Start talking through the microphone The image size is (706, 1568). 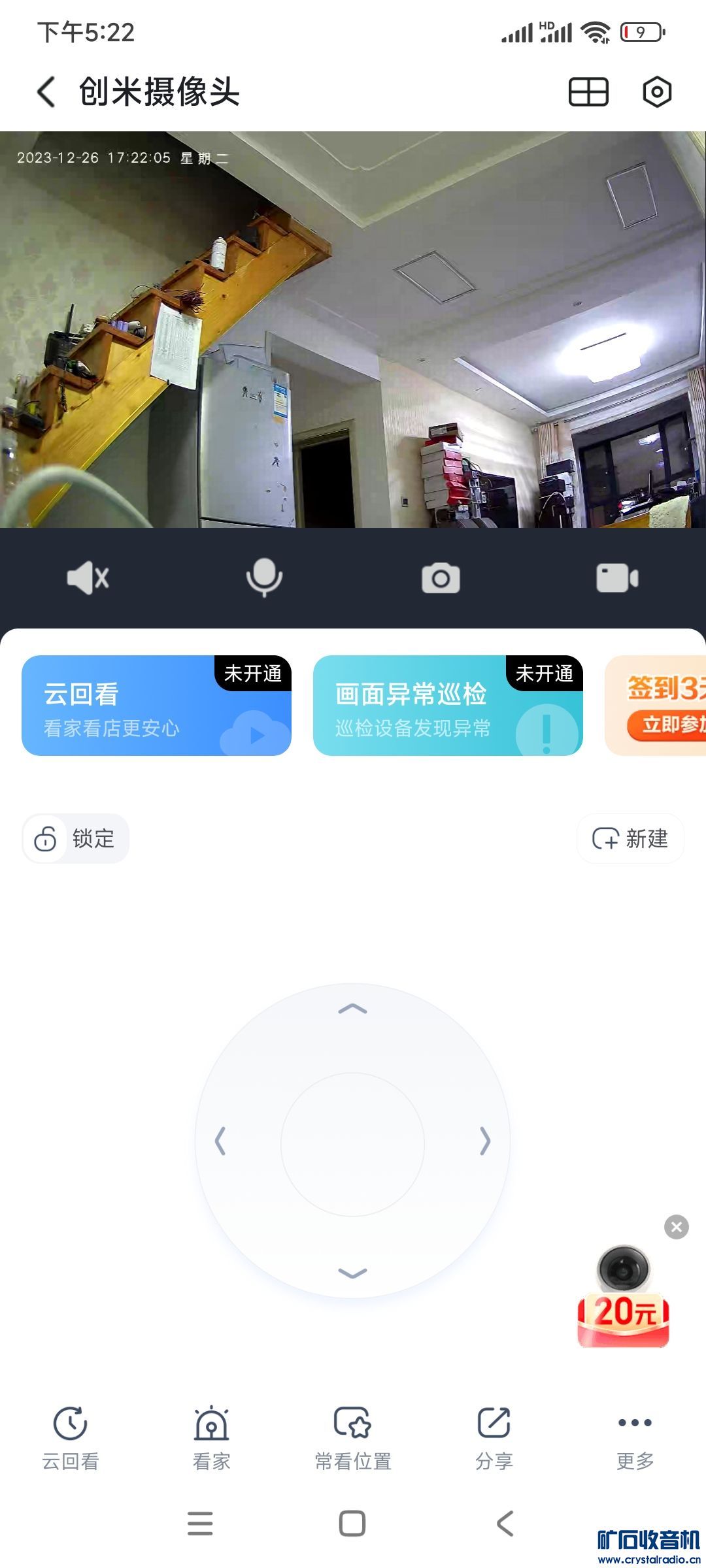264,578
